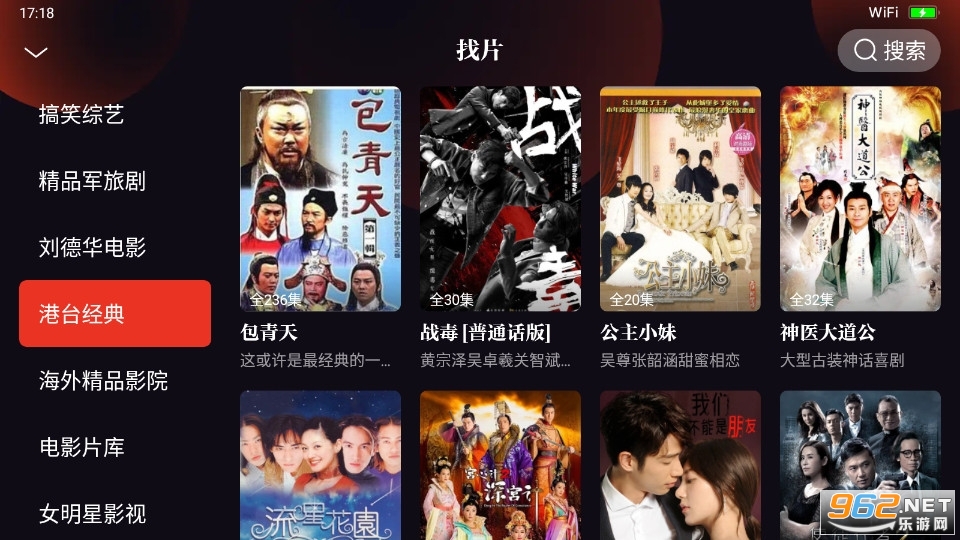Select the 搞笑综艺 category
The width and height of the screenshot is (960, 540).
[82, 114]
